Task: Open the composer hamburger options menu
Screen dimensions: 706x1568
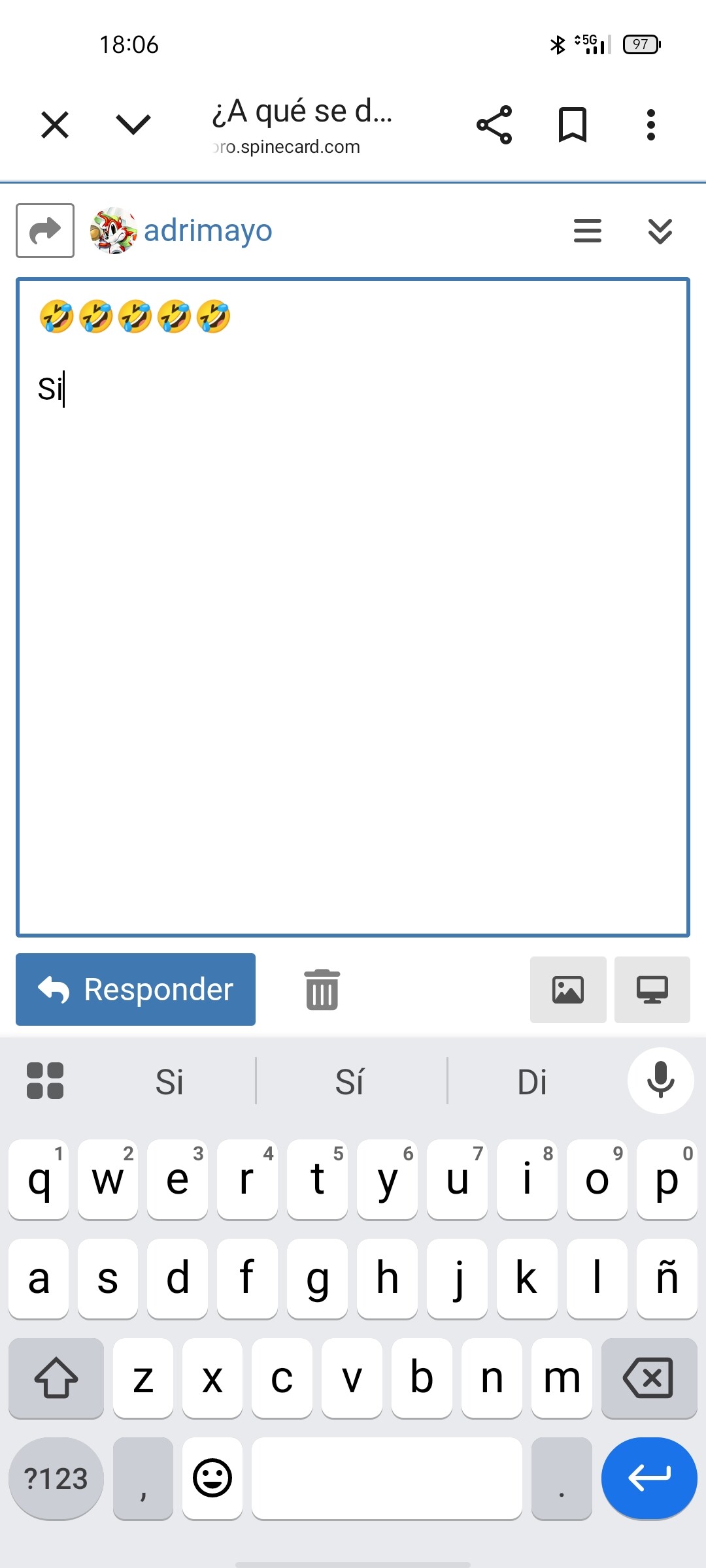Action: pos(587,231)
